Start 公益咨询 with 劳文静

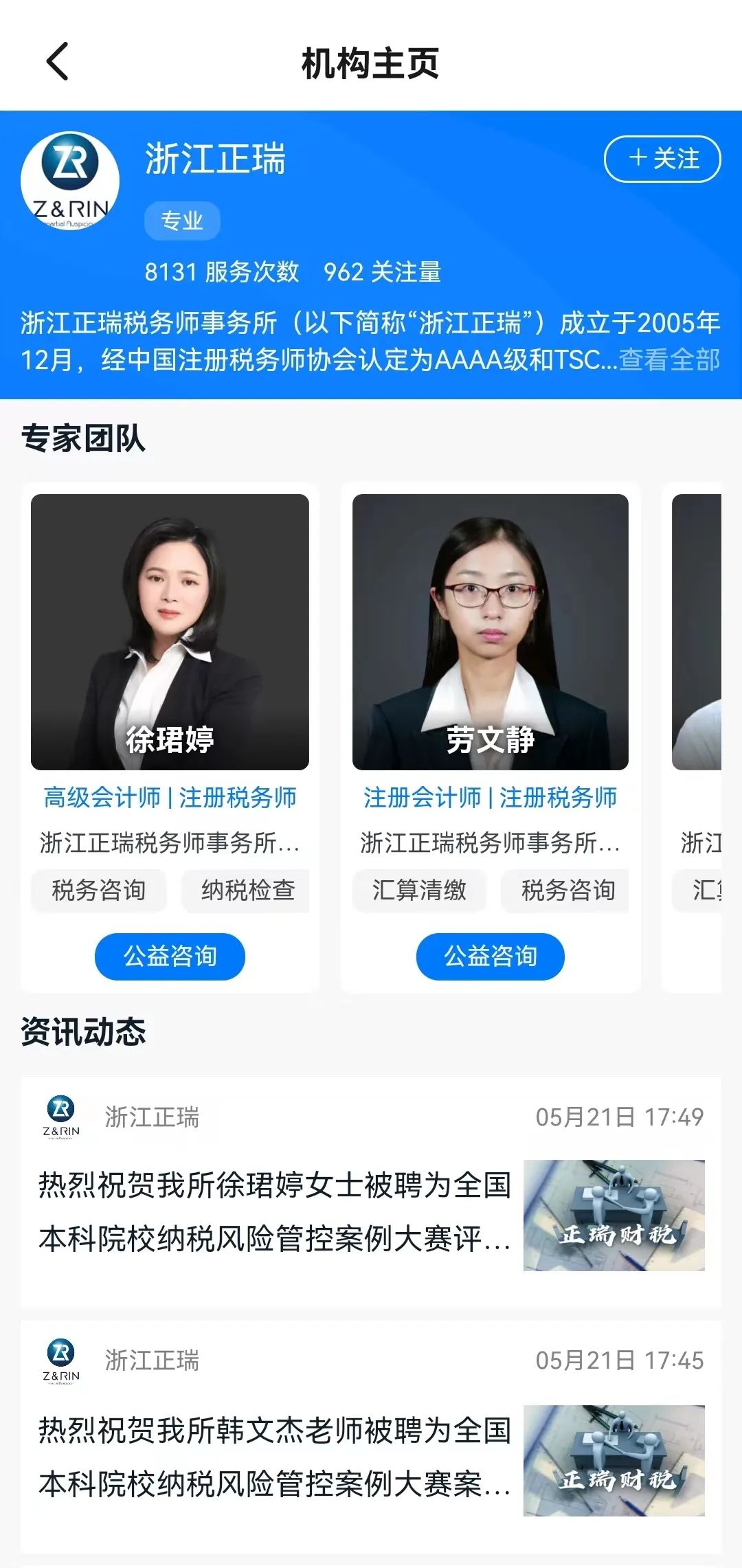coord(491,956)
